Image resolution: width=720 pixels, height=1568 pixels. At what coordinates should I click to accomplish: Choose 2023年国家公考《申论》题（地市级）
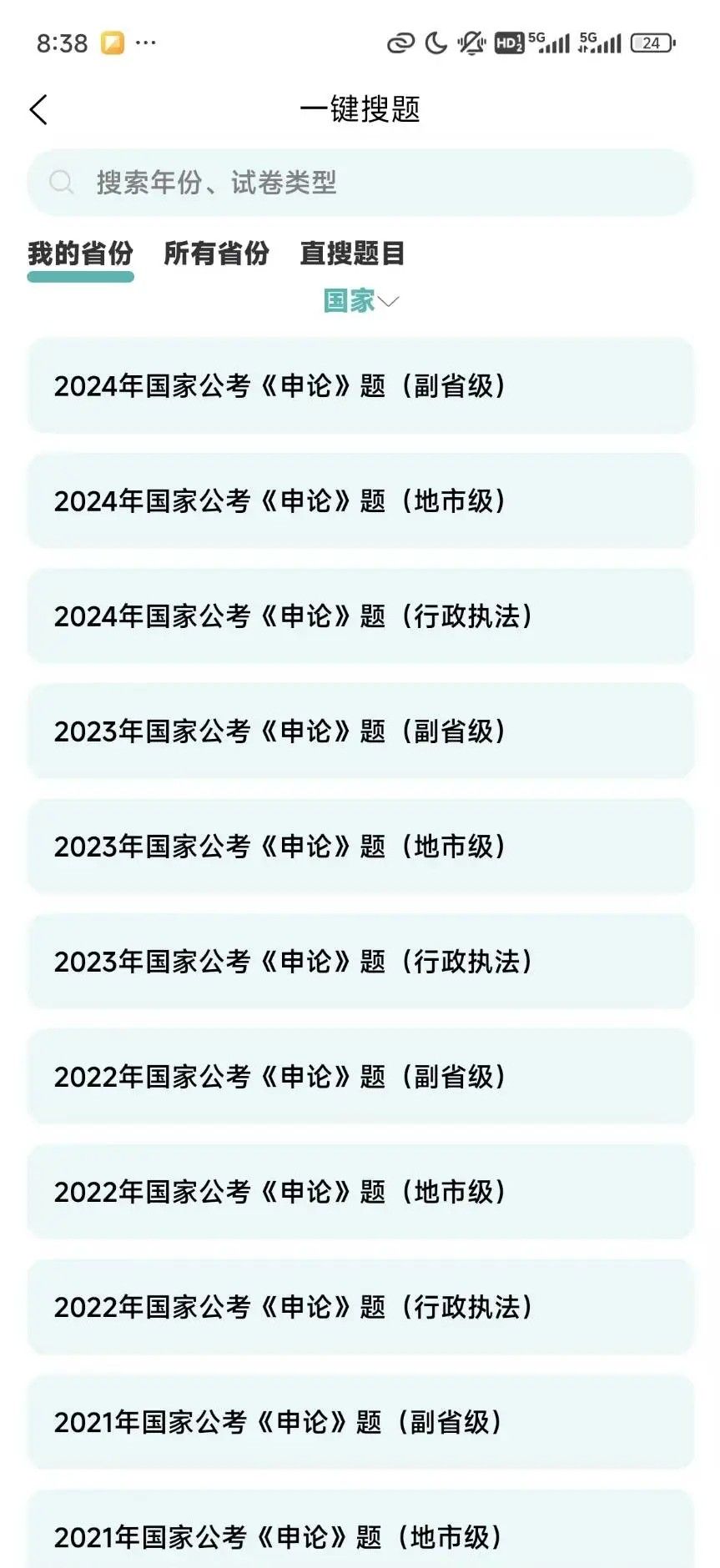[x=360, y=846]
